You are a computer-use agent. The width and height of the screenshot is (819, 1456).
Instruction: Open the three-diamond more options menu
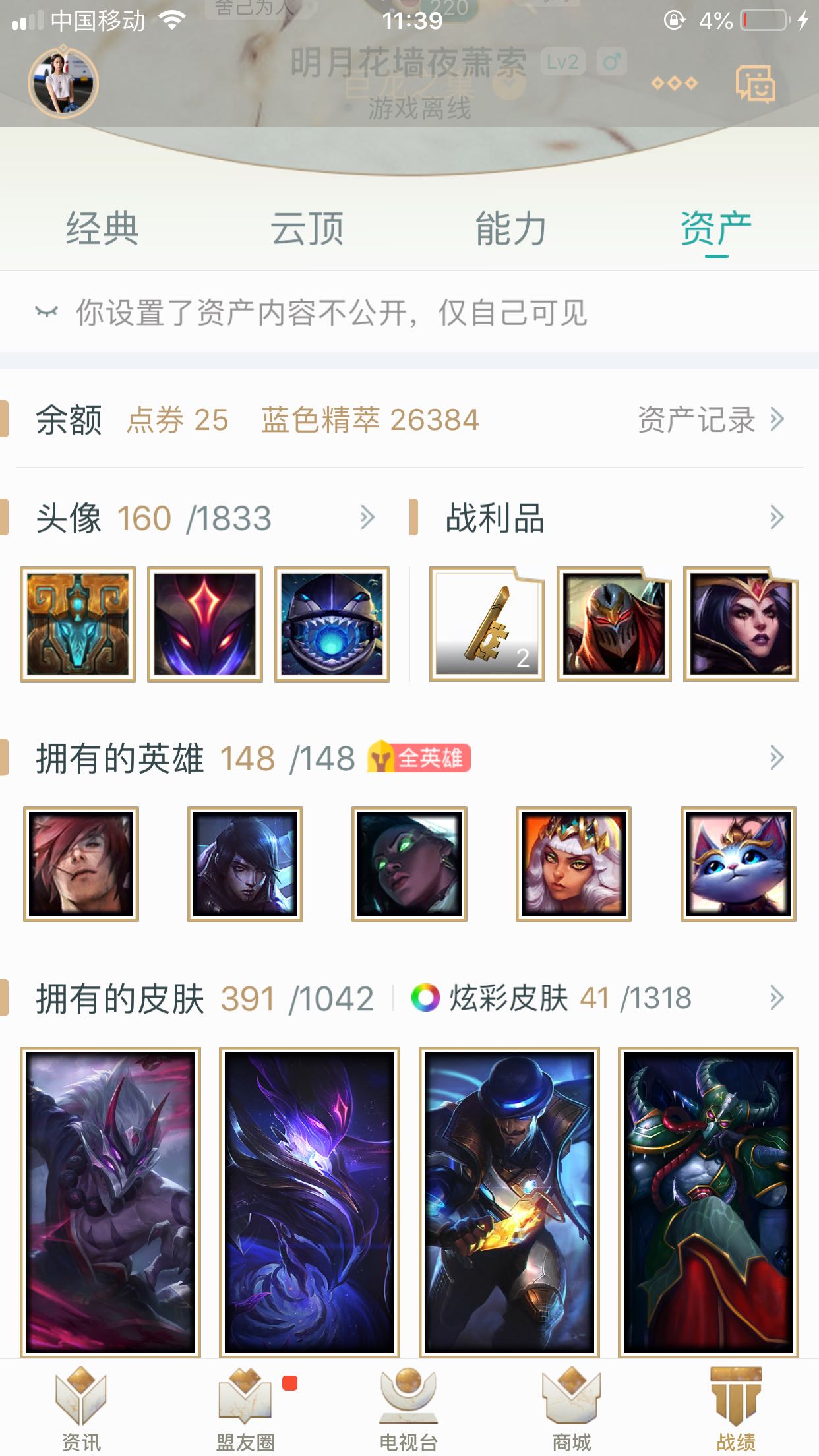pos(674,83)
